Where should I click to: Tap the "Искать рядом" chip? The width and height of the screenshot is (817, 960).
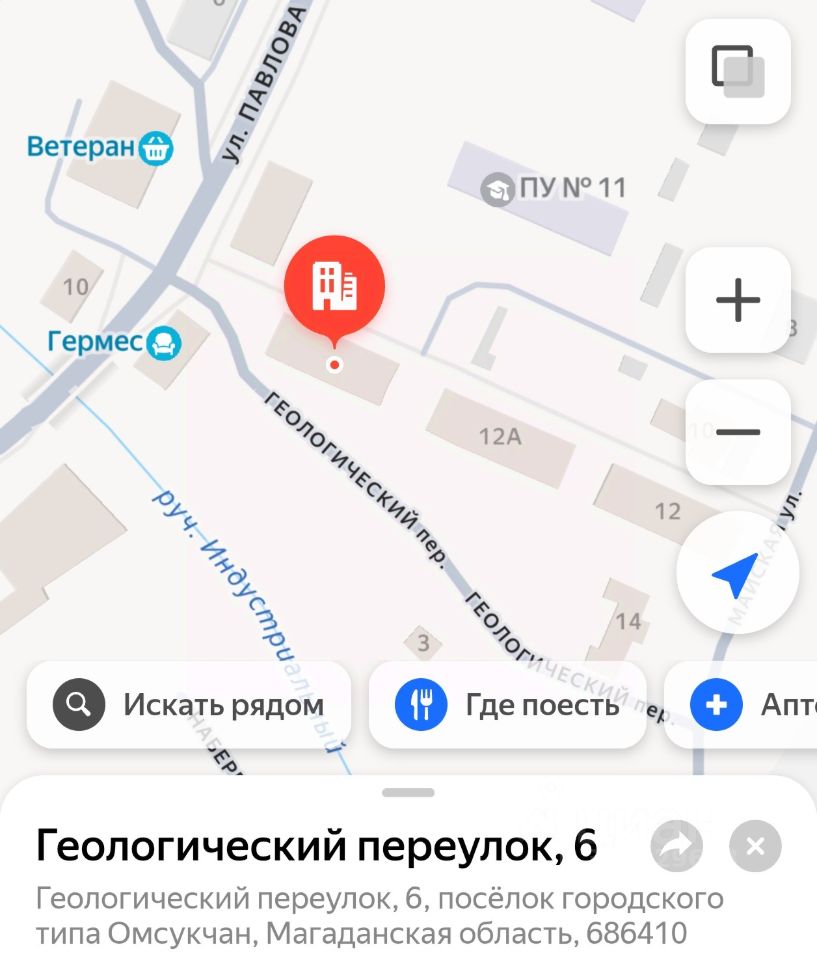point(189,705)
